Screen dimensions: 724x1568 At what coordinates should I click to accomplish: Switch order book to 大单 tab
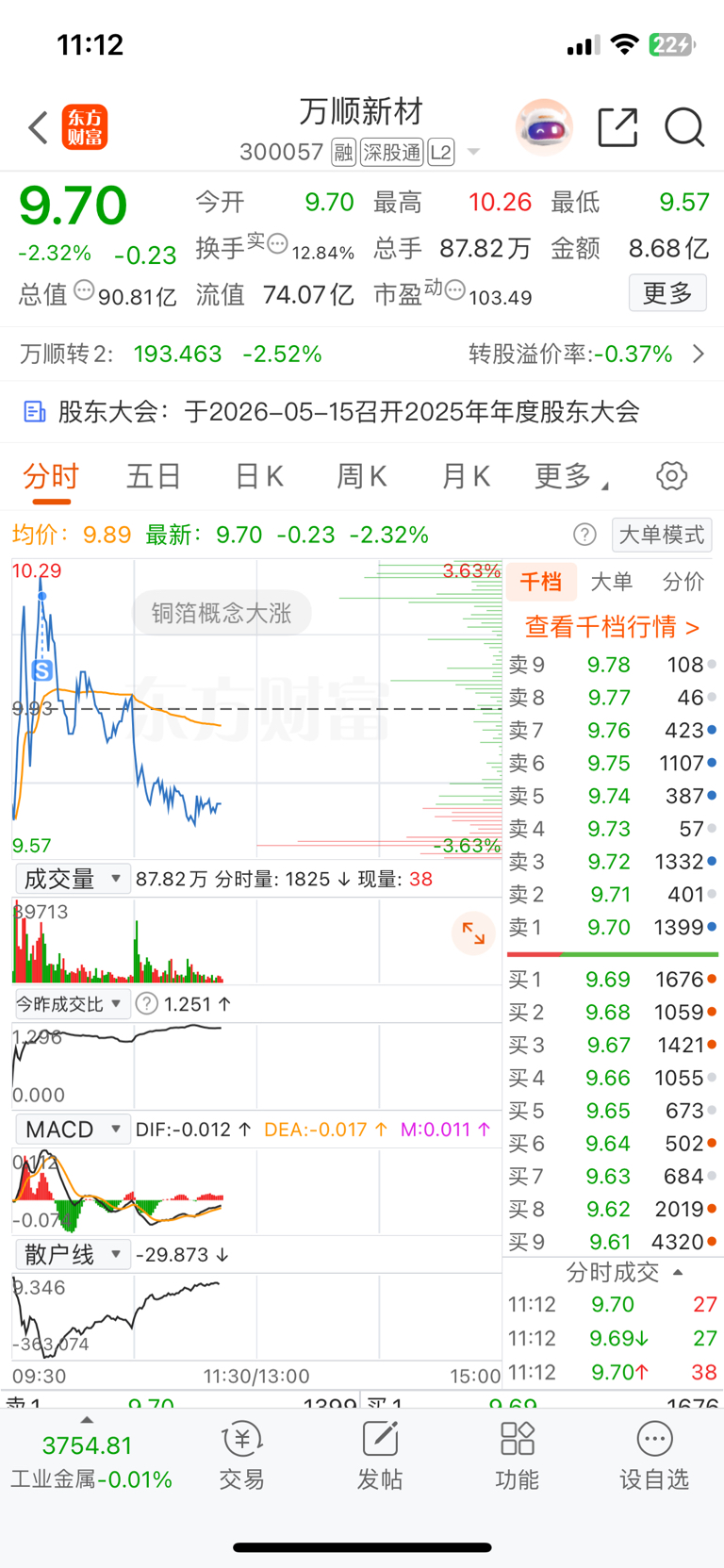click(612, 582)
